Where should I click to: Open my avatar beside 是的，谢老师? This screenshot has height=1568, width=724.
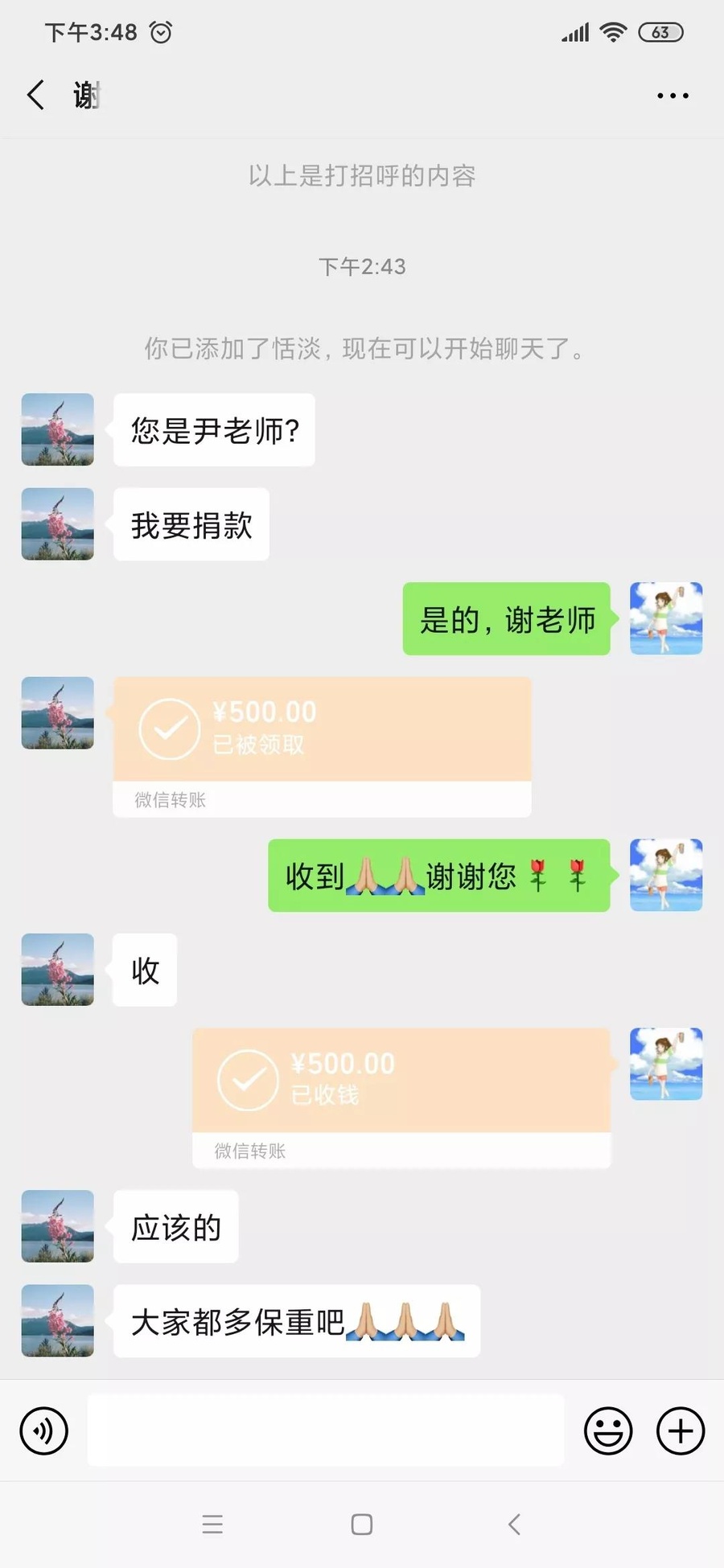click(666, 618)
